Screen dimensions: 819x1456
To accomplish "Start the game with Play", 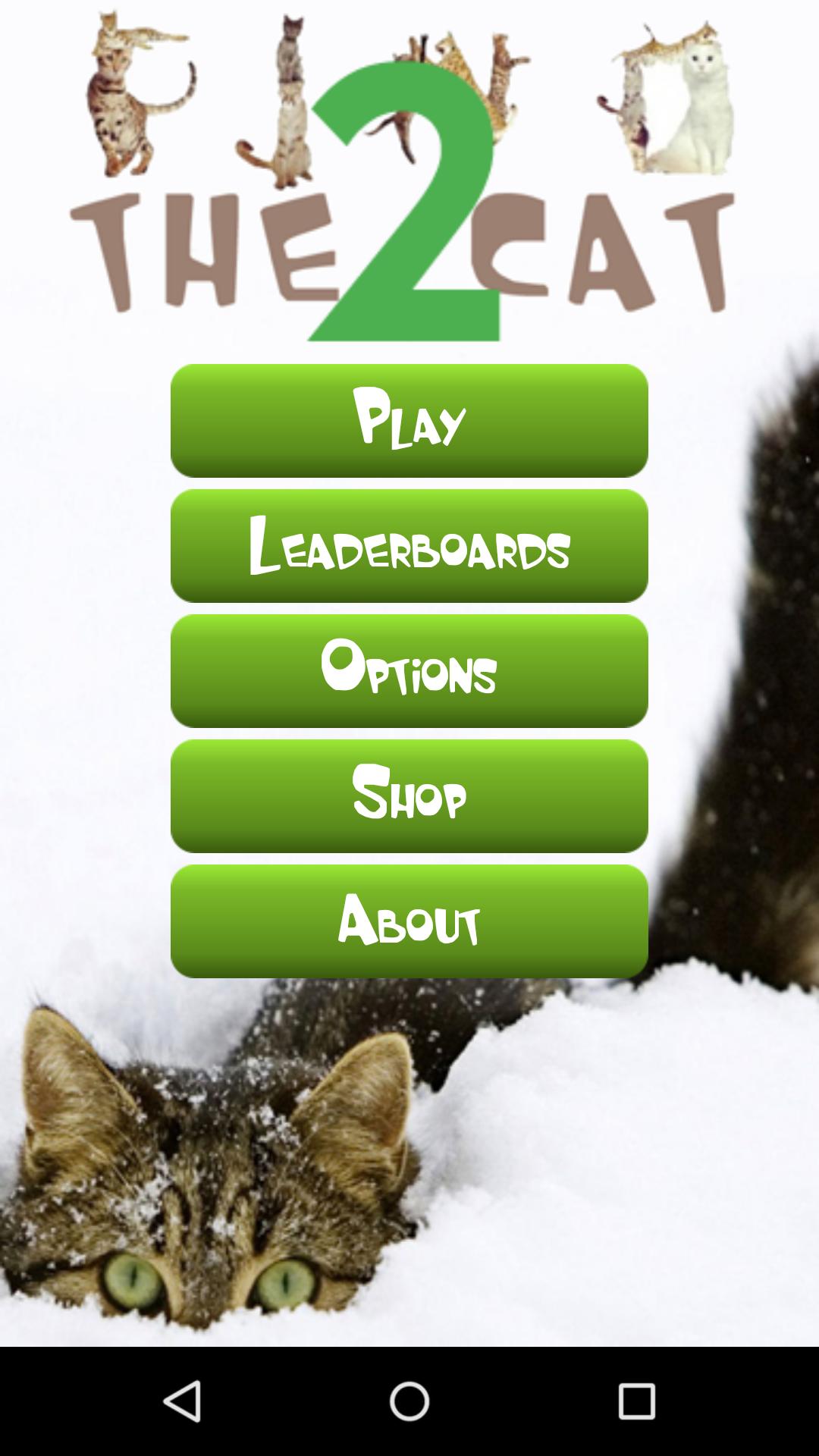I will 409,421.
